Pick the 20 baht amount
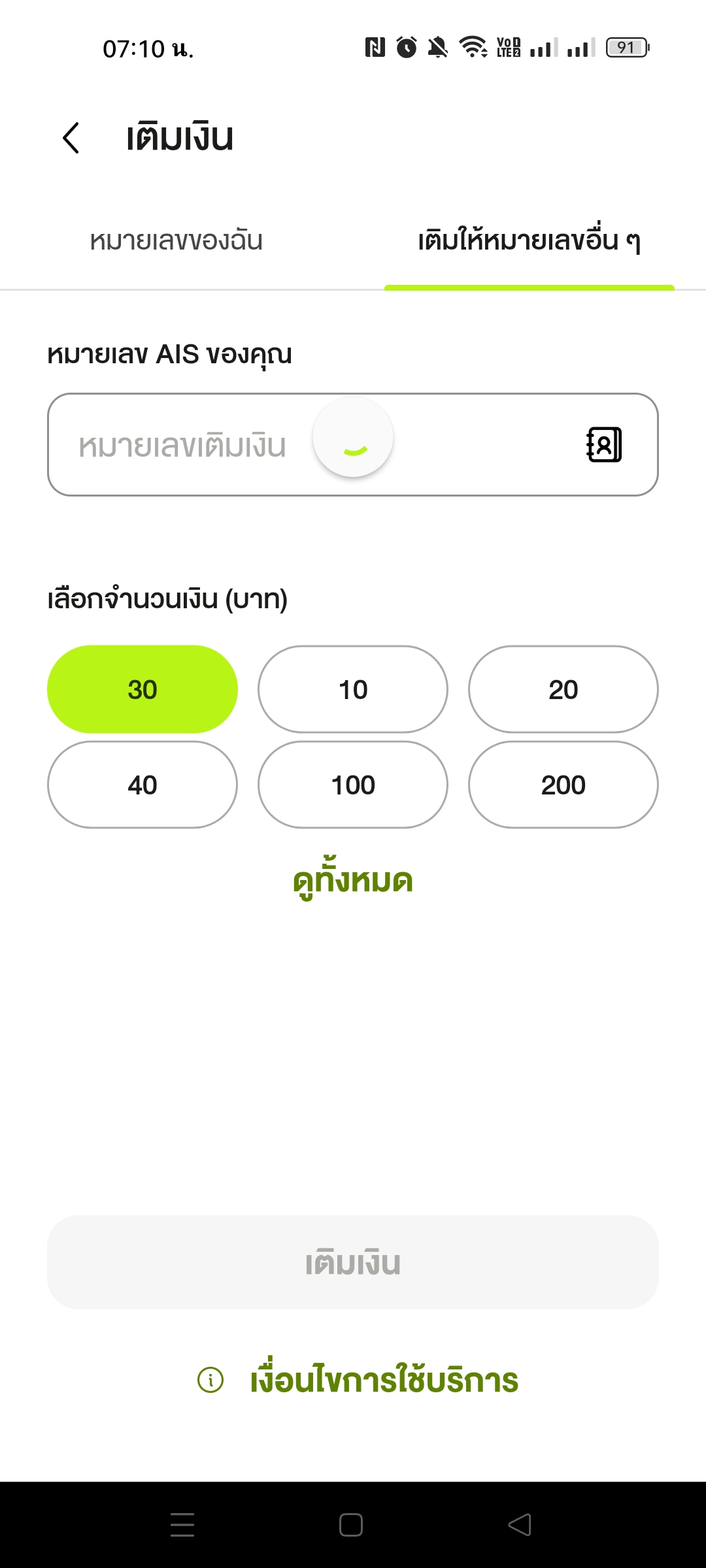Screen dimensions: 706x1568 (x=563, y=689)
